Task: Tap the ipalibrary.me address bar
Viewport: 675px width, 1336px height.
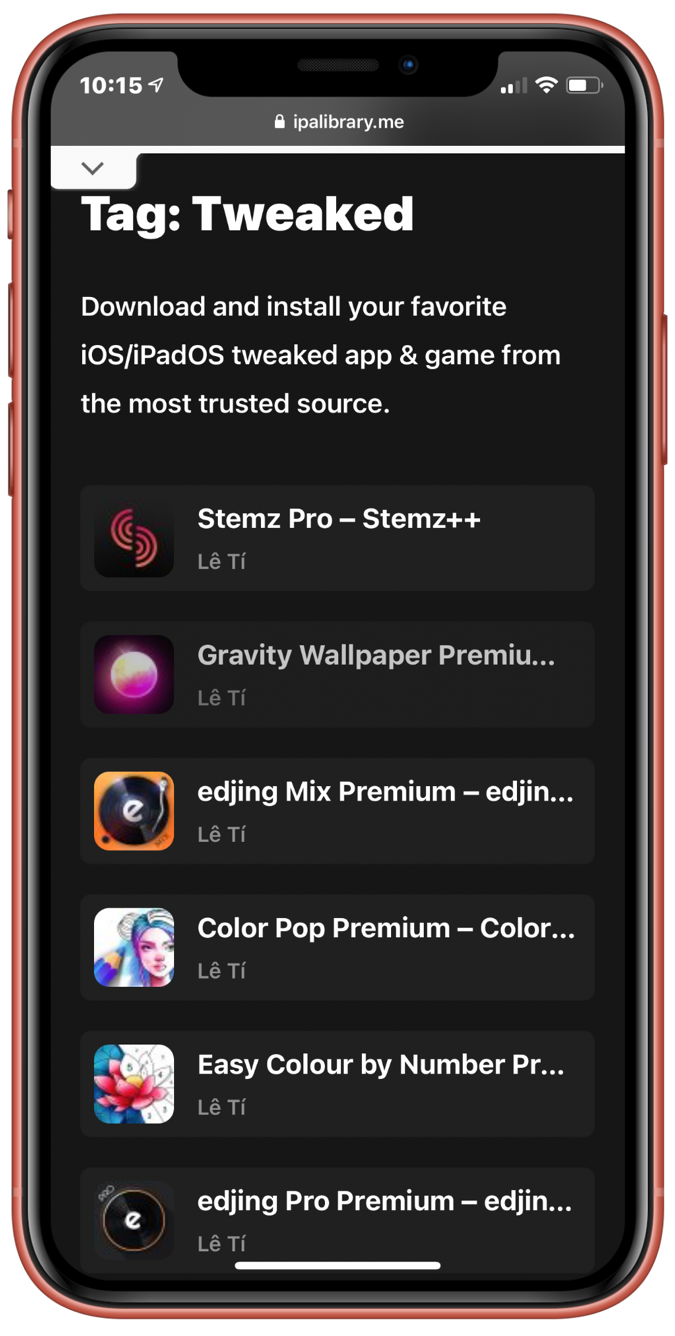Action: pos(338,122)
